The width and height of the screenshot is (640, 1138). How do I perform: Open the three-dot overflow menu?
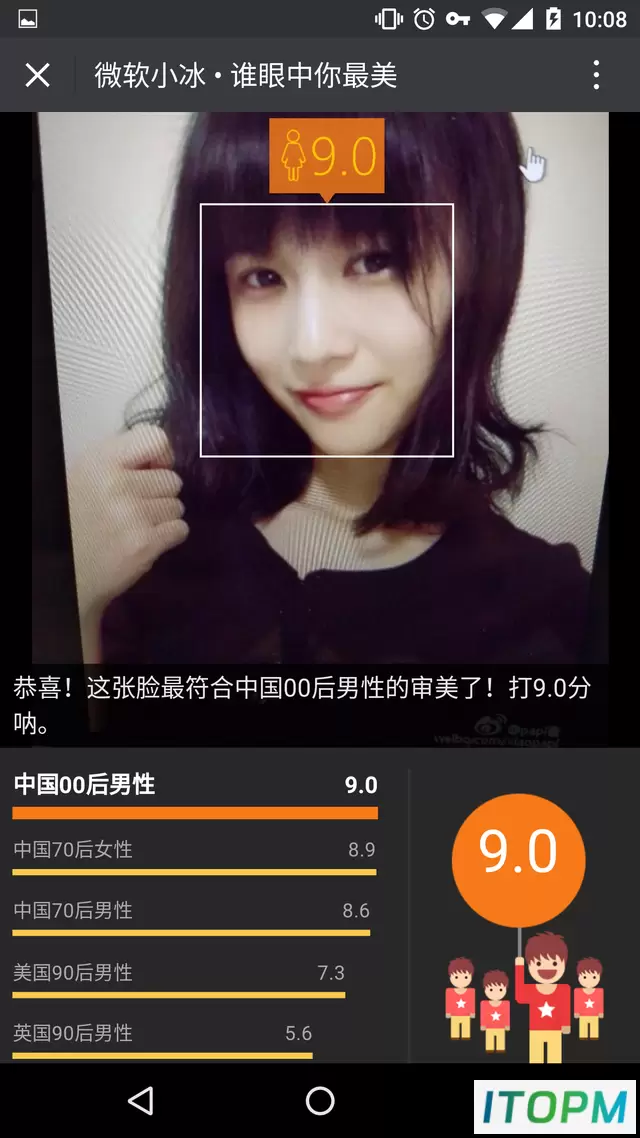tap(596, 75)
